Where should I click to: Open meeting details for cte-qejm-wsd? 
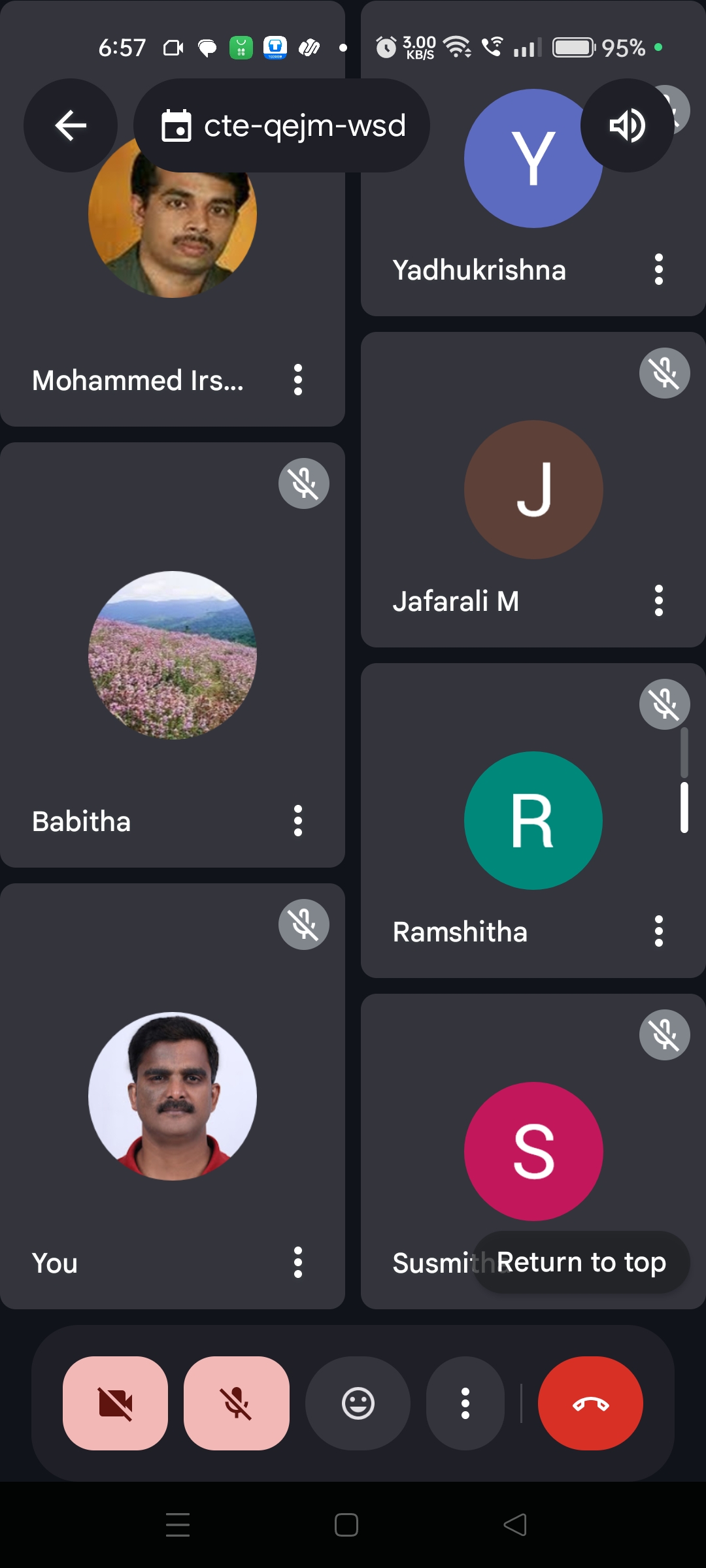282,125
